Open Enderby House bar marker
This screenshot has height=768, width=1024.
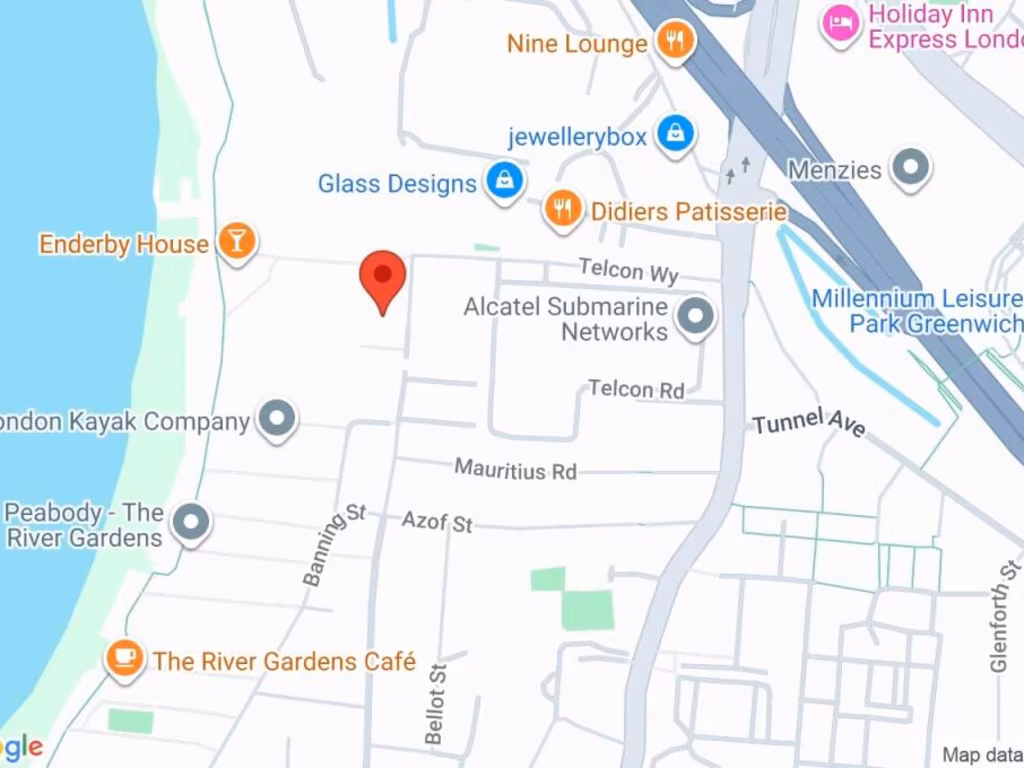(x=237, y=241)
